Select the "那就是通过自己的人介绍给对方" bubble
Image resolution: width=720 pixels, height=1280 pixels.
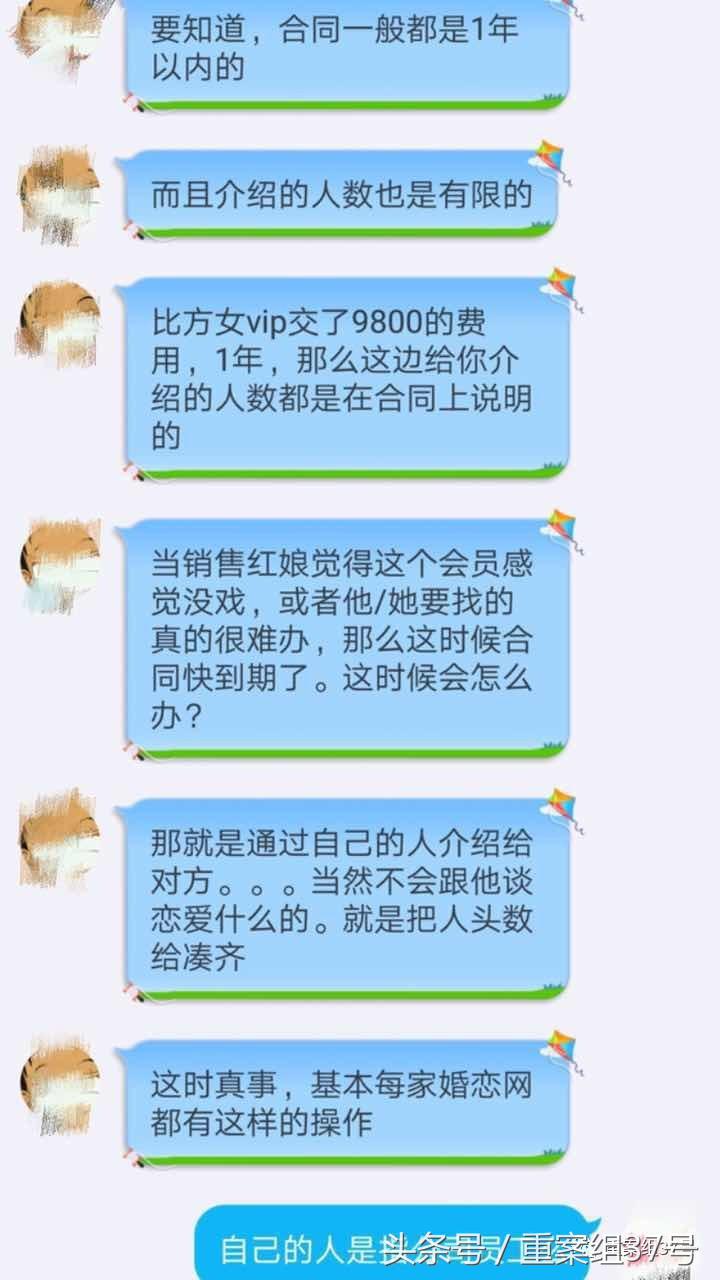350,895
